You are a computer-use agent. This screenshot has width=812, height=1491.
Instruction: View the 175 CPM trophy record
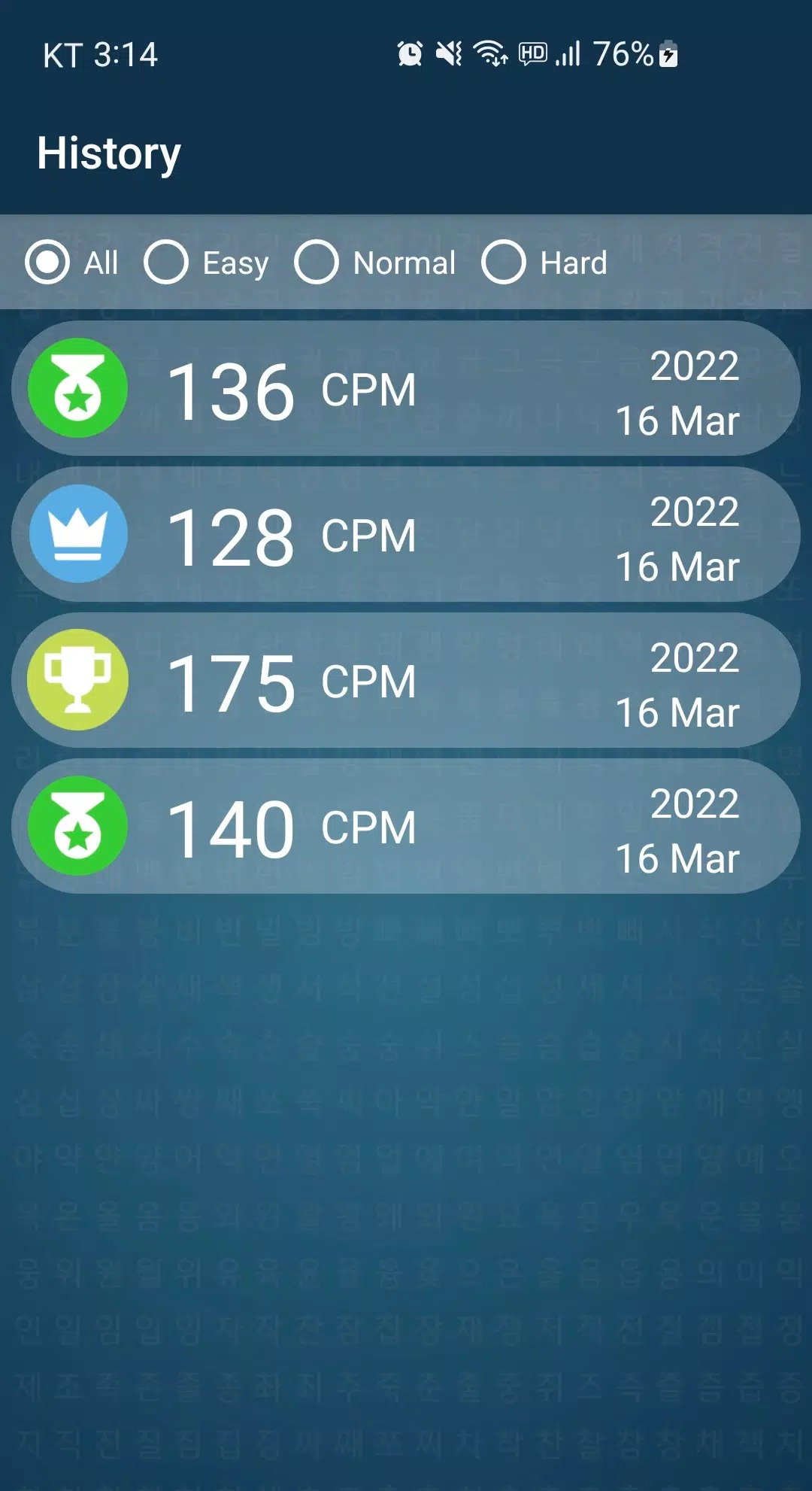406,680
